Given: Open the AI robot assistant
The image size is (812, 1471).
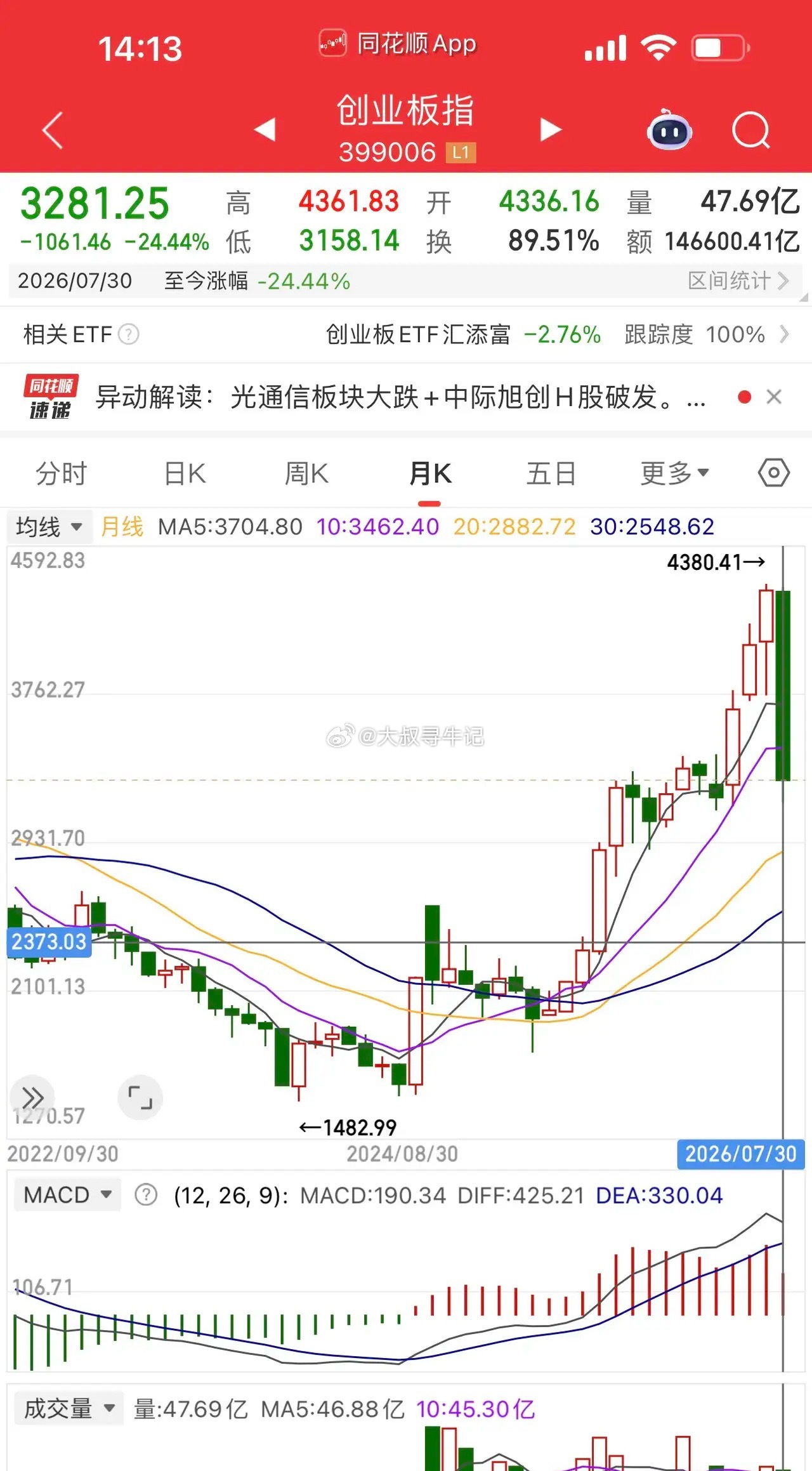Looking at the screenshot, I should click(669, 129).
